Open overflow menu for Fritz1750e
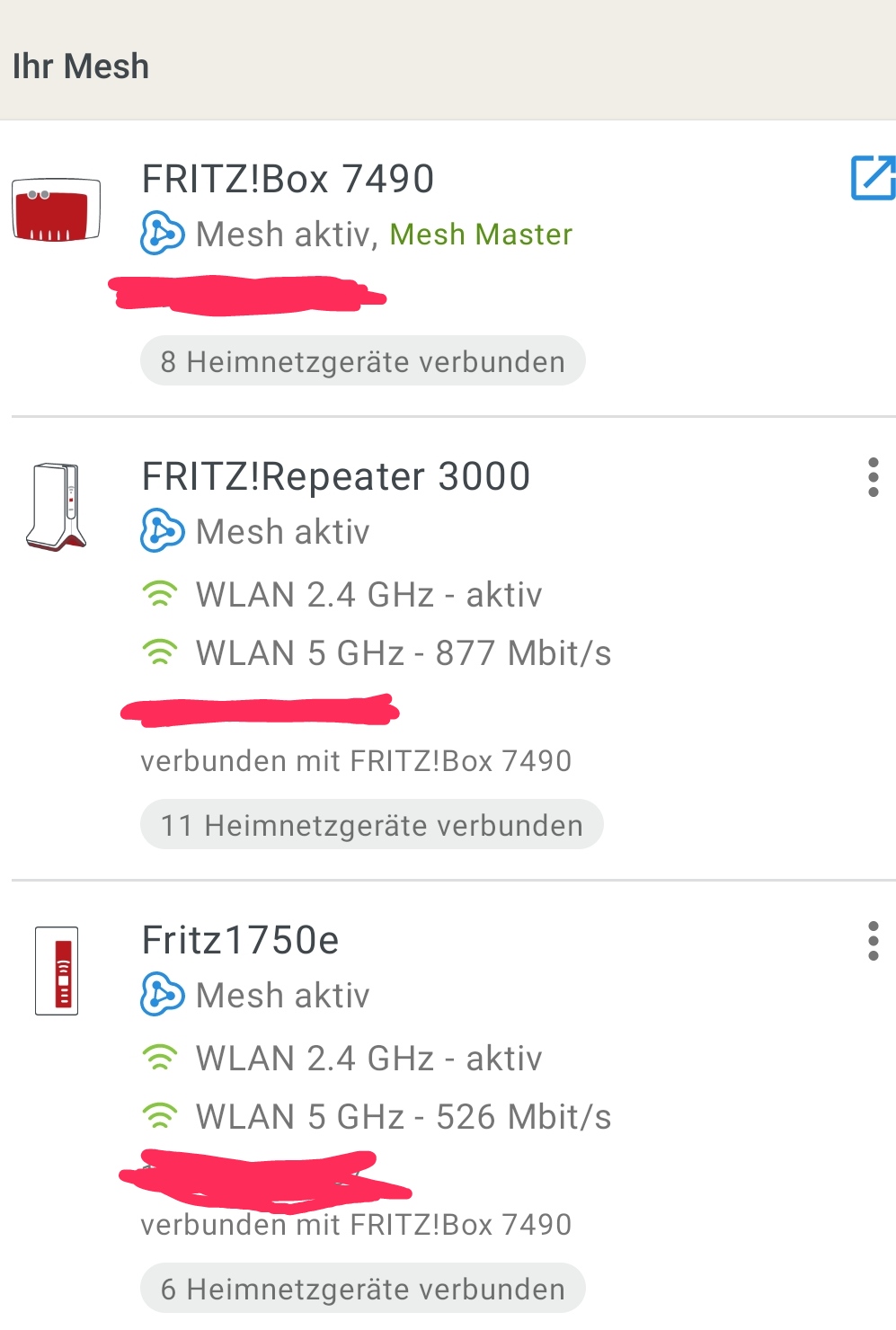 (873, 941)
